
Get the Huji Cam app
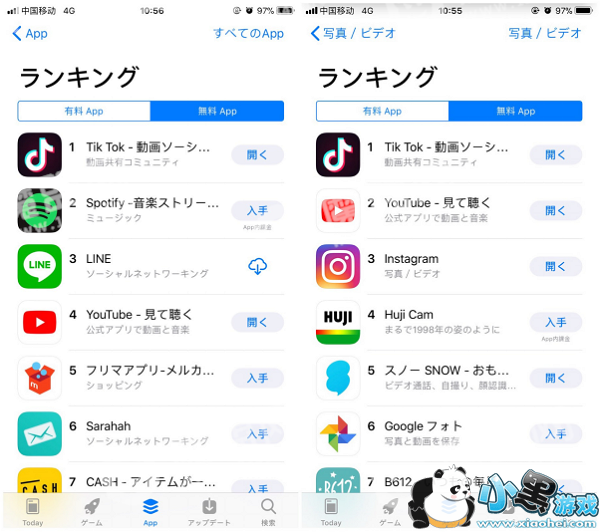pos(556,322)
